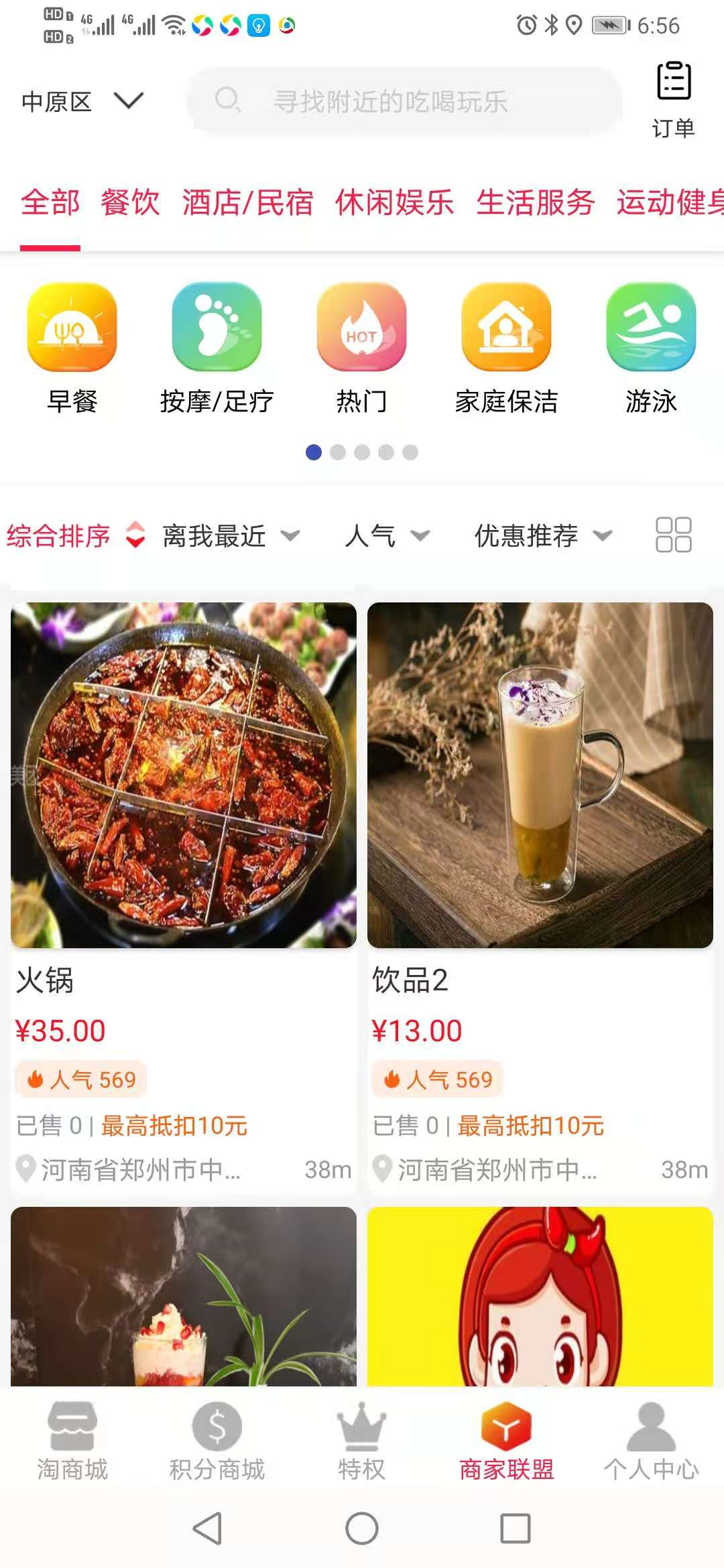The image size is (724, 1568).
Task: Sort the list by 综合排序
Action: pyautogui.click(x=75, y=535)
